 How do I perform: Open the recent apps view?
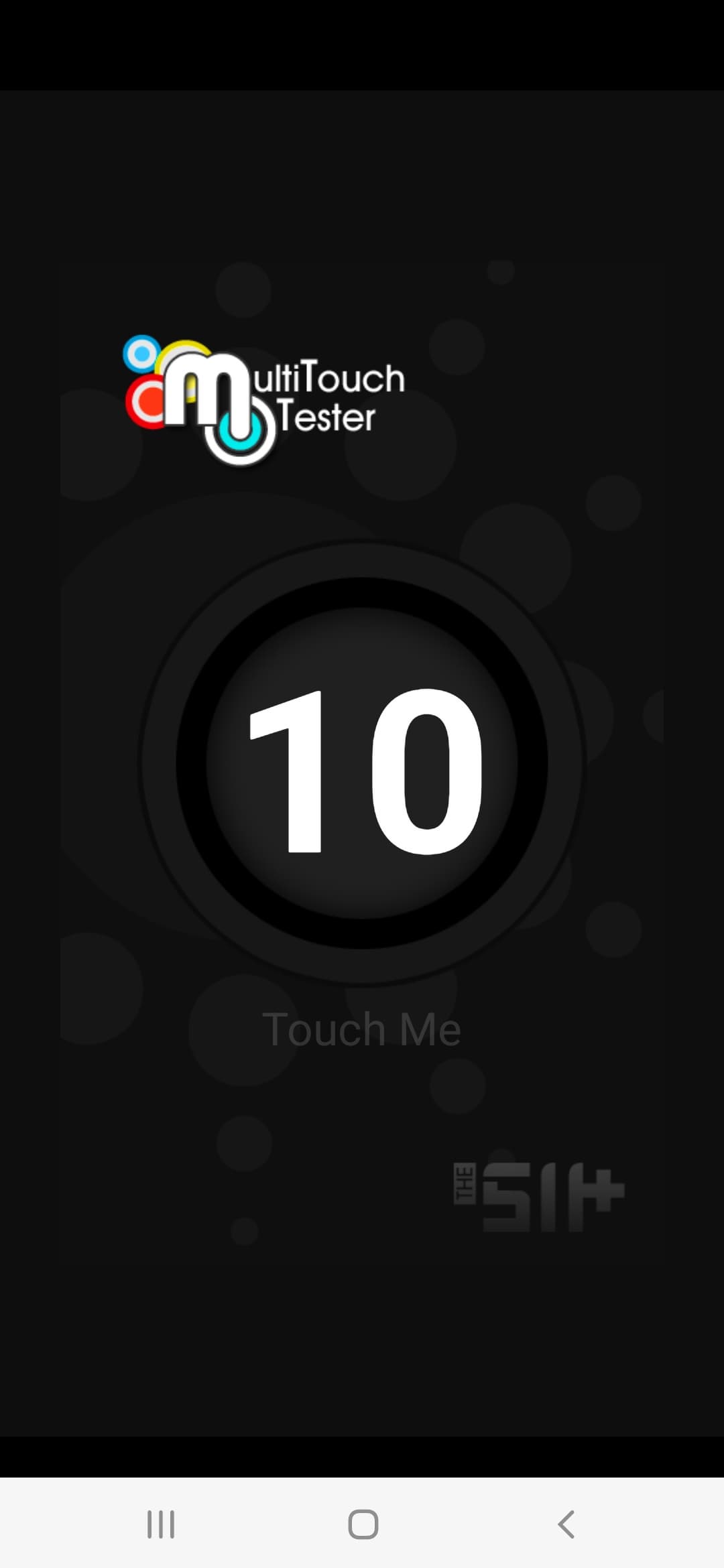coord(161,1524)
